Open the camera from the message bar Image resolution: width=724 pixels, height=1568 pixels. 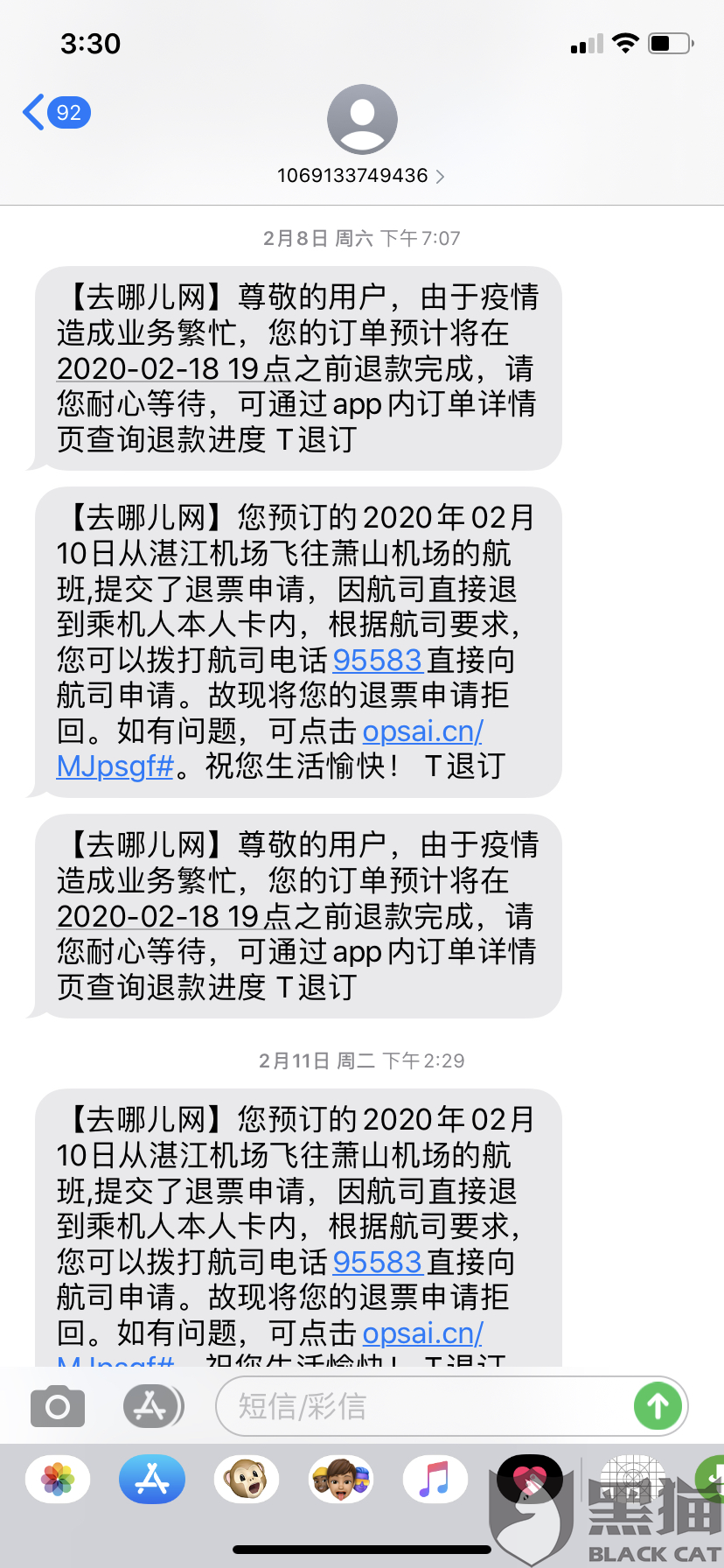pyautogui.click(x=56, y=1406)
